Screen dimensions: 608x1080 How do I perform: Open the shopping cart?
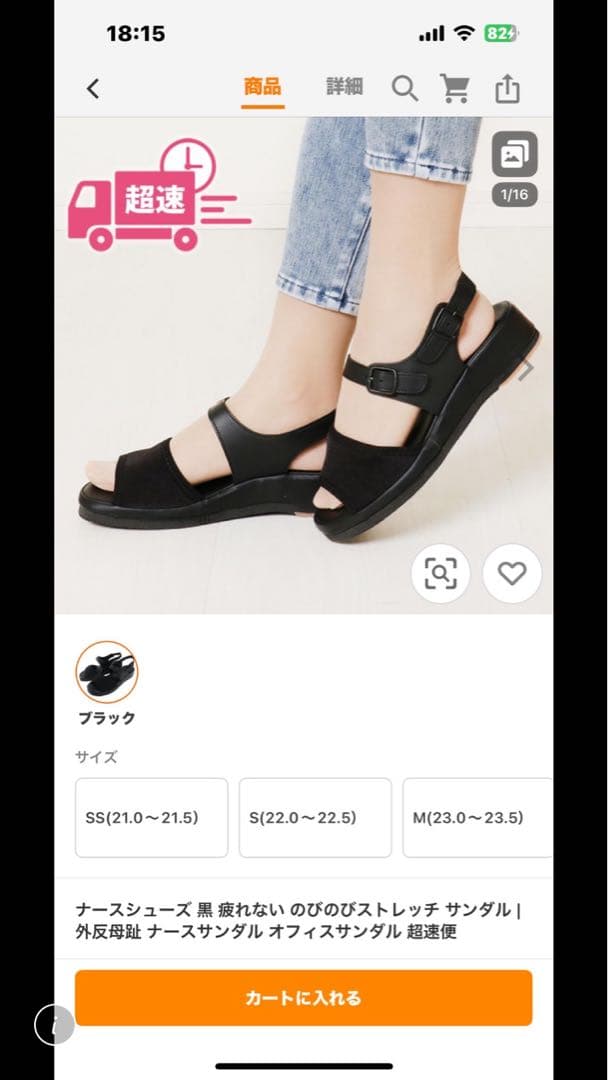pos(456,89)
